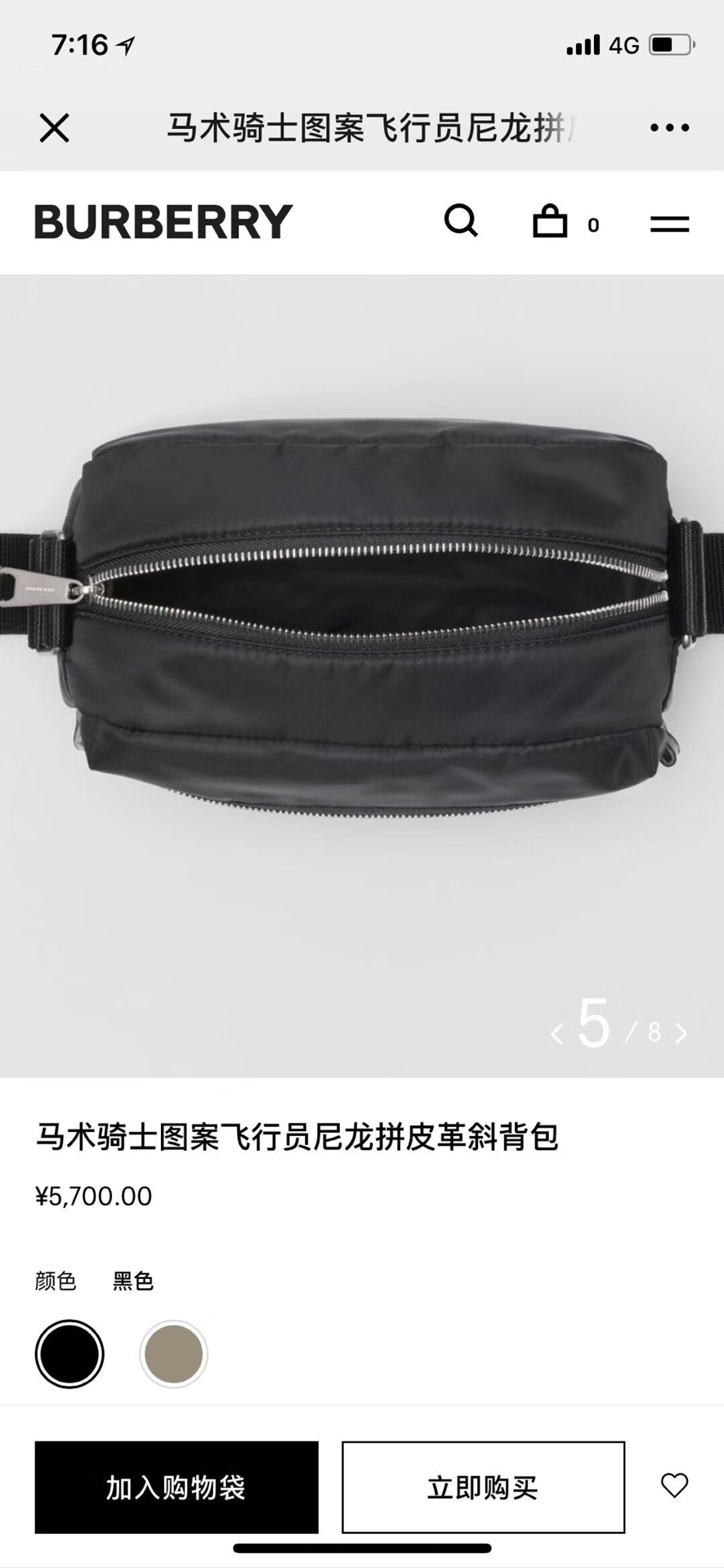
Task: Tap 加入购物袋 to add to bag
Action: coord(177,1487)
